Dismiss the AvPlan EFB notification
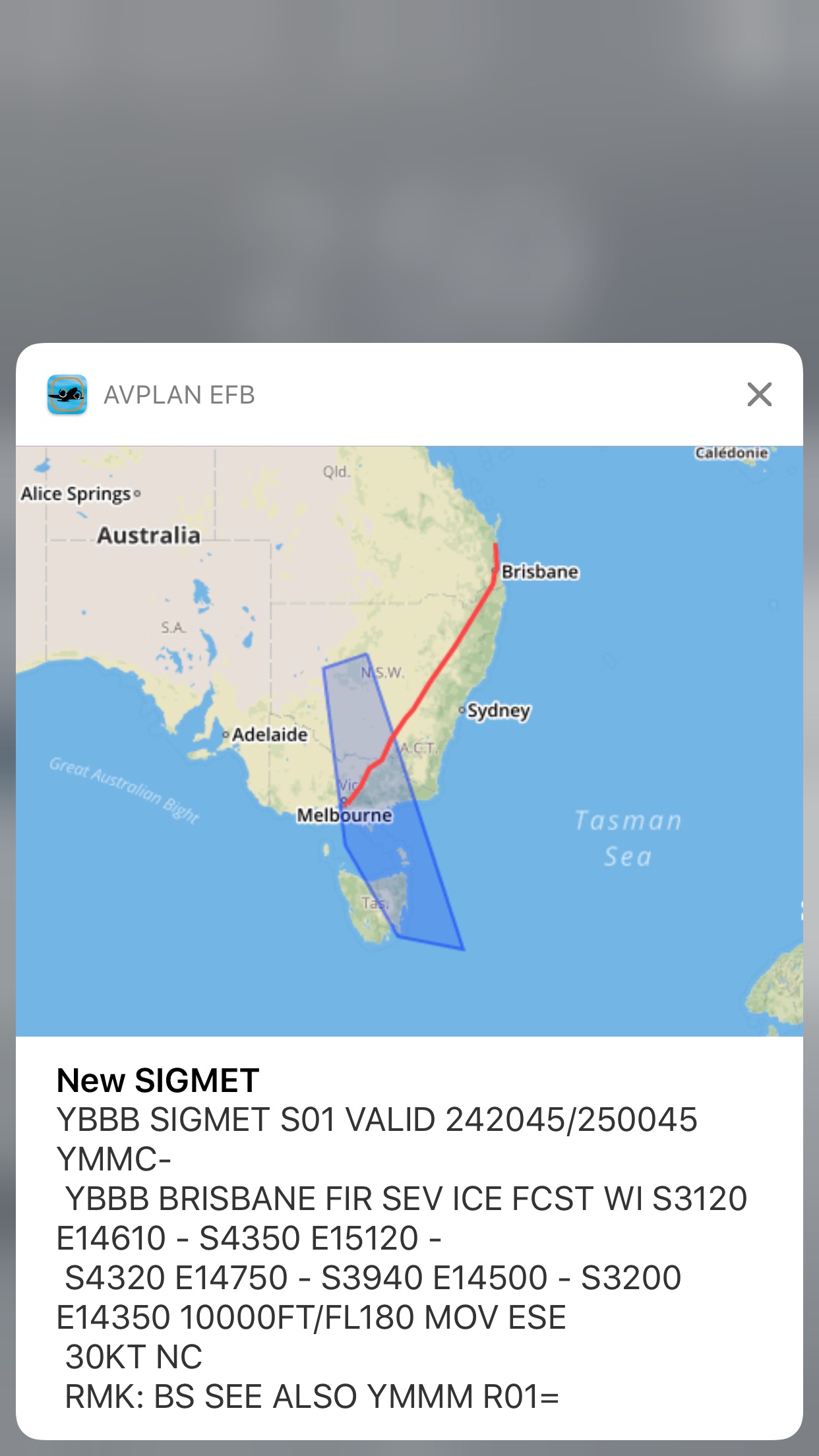This screenshot has width=819, height=1456. [x=759, y=394]
